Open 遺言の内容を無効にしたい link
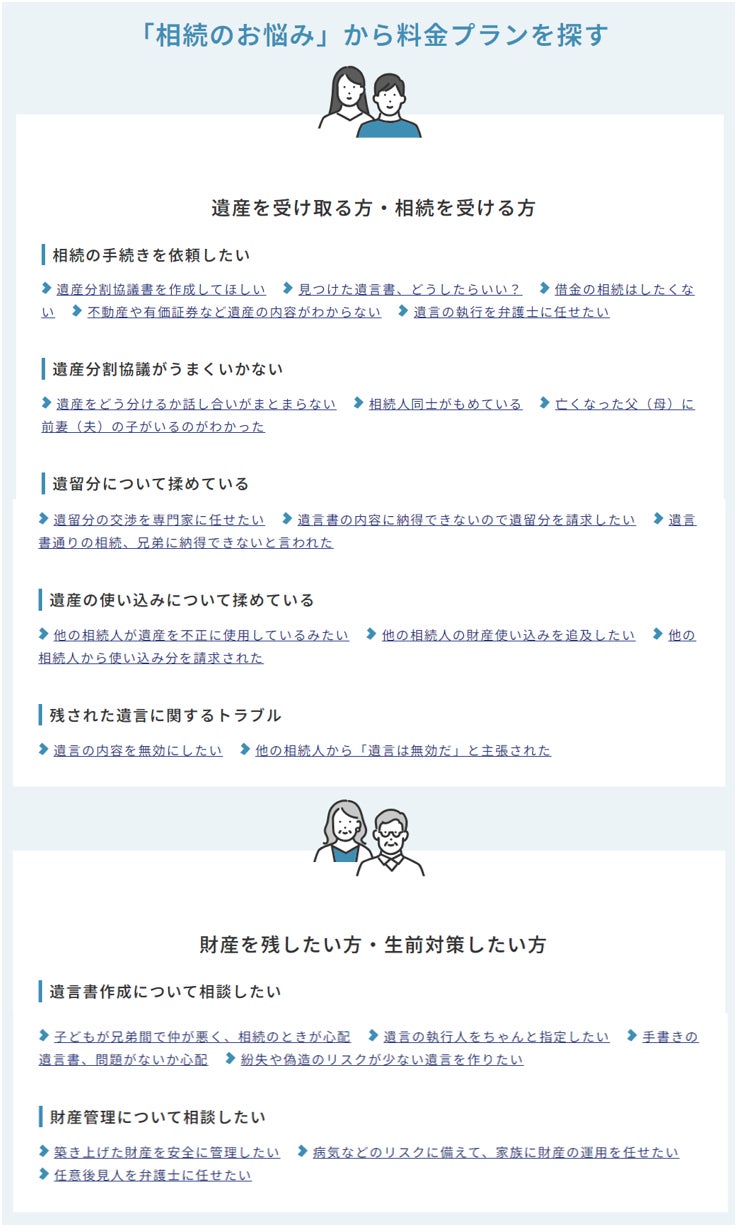Image resolution: width=739 pixels, height=1228 pixels. point(138,751)
